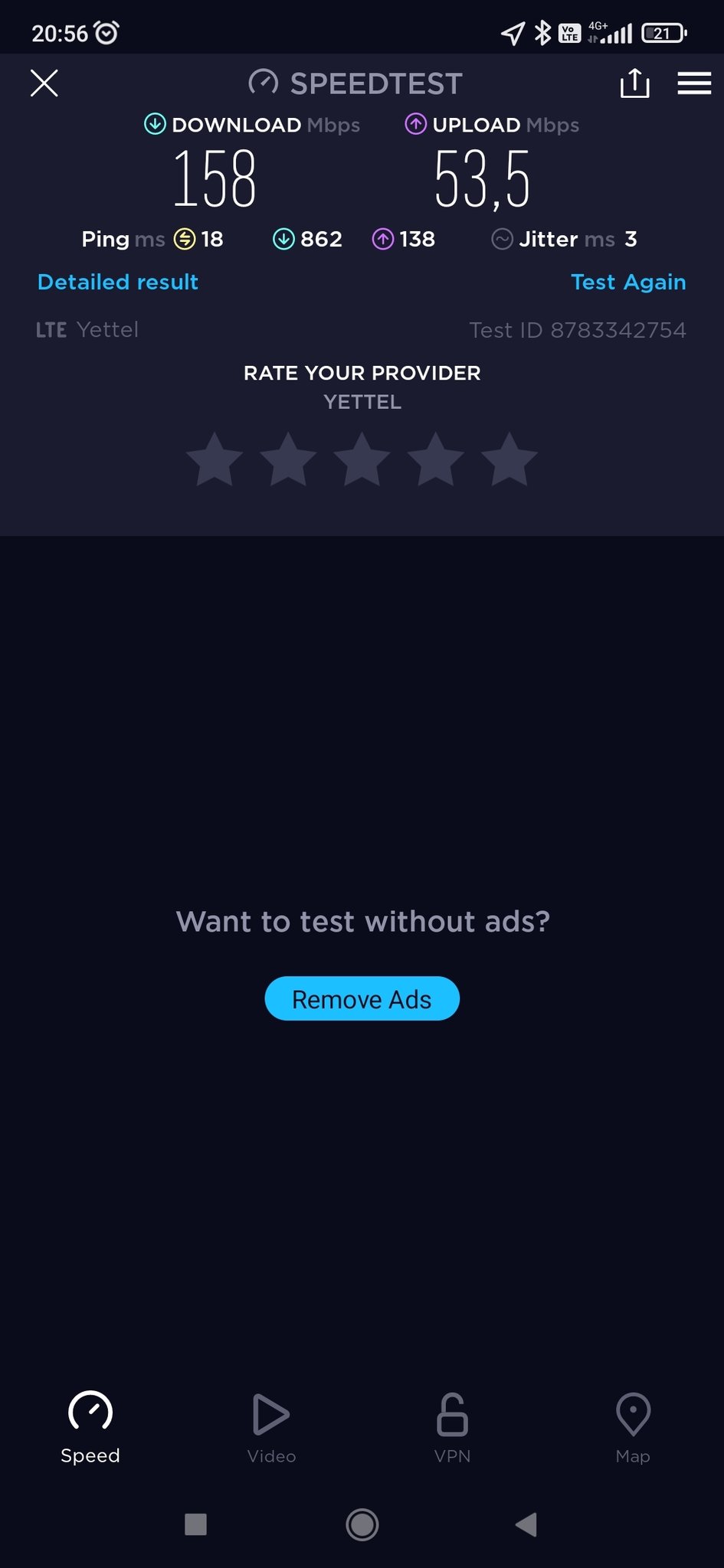Switch to the Map tab

pos(633,1427)
